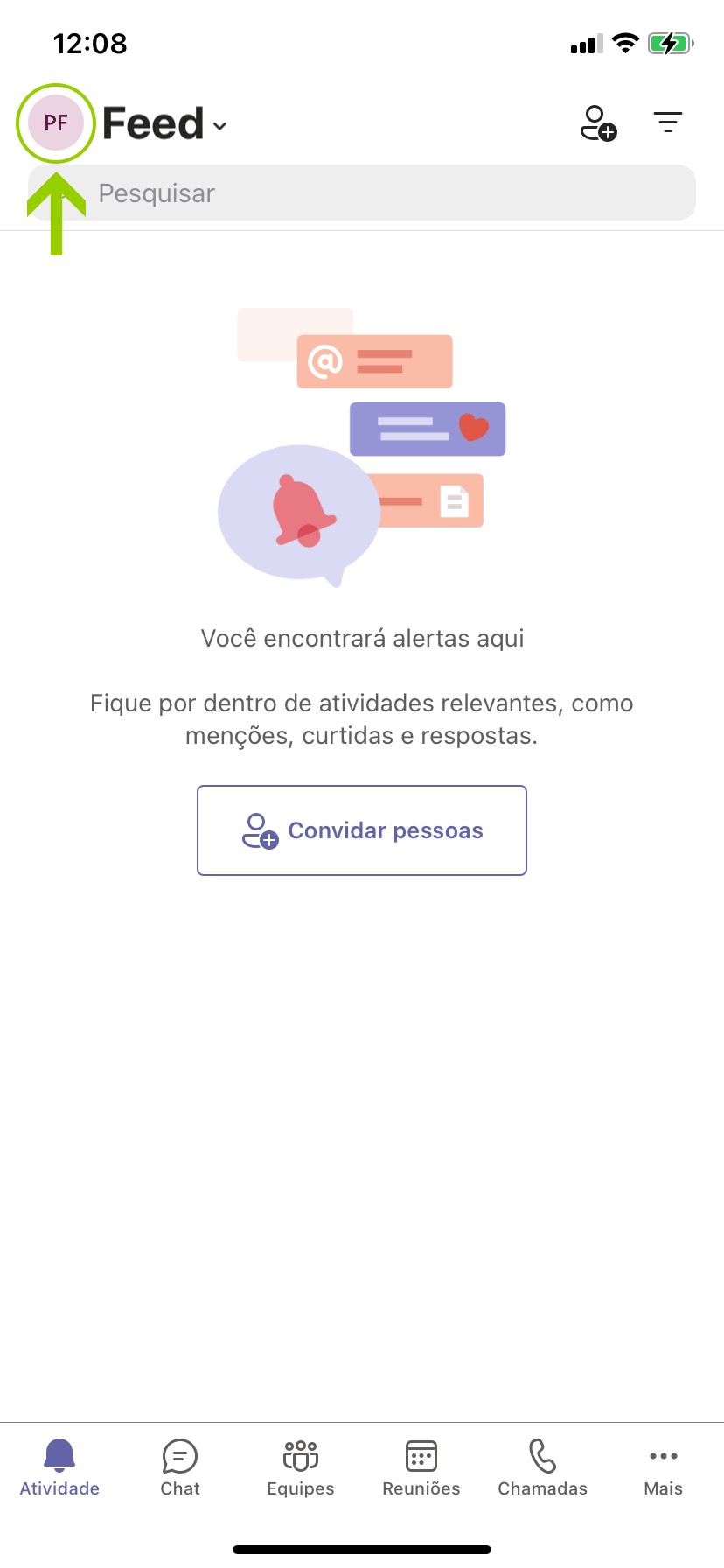
Task: Tap the Convidar pessoas button
Action: click(362, 830)
